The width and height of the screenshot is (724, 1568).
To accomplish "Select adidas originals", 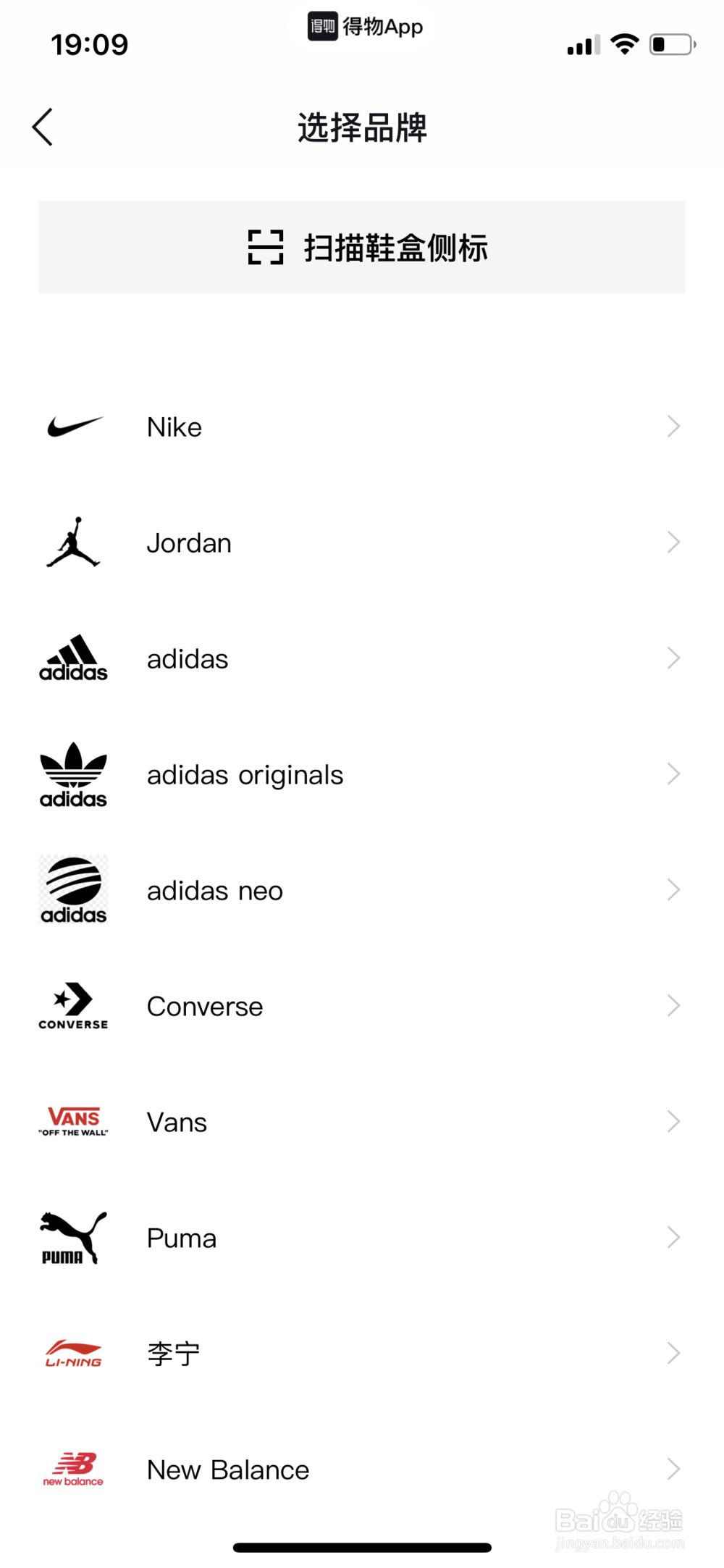I will (362, 774).
